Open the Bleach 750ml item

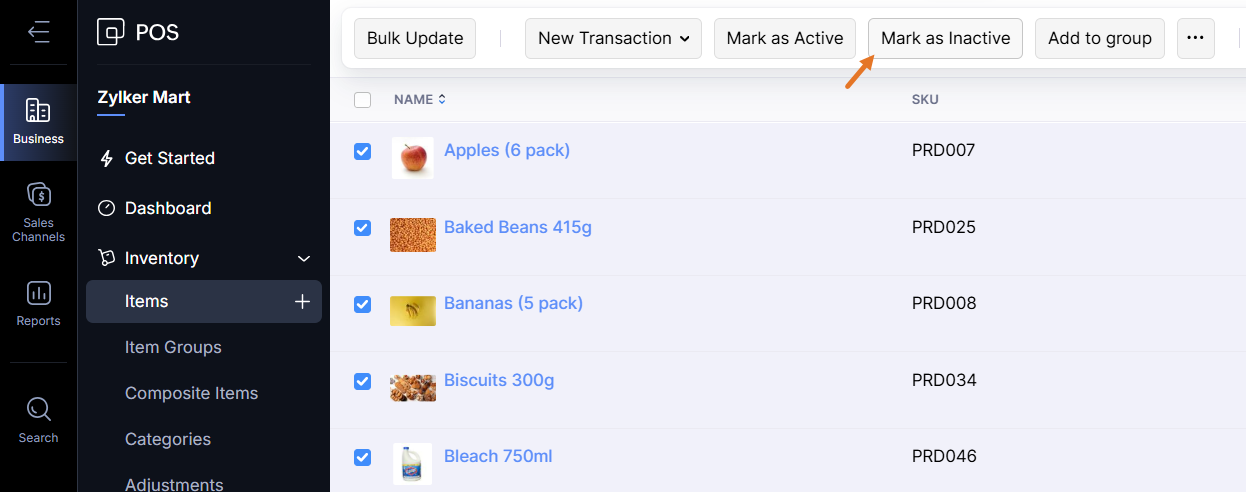click(x=498, y=456)
